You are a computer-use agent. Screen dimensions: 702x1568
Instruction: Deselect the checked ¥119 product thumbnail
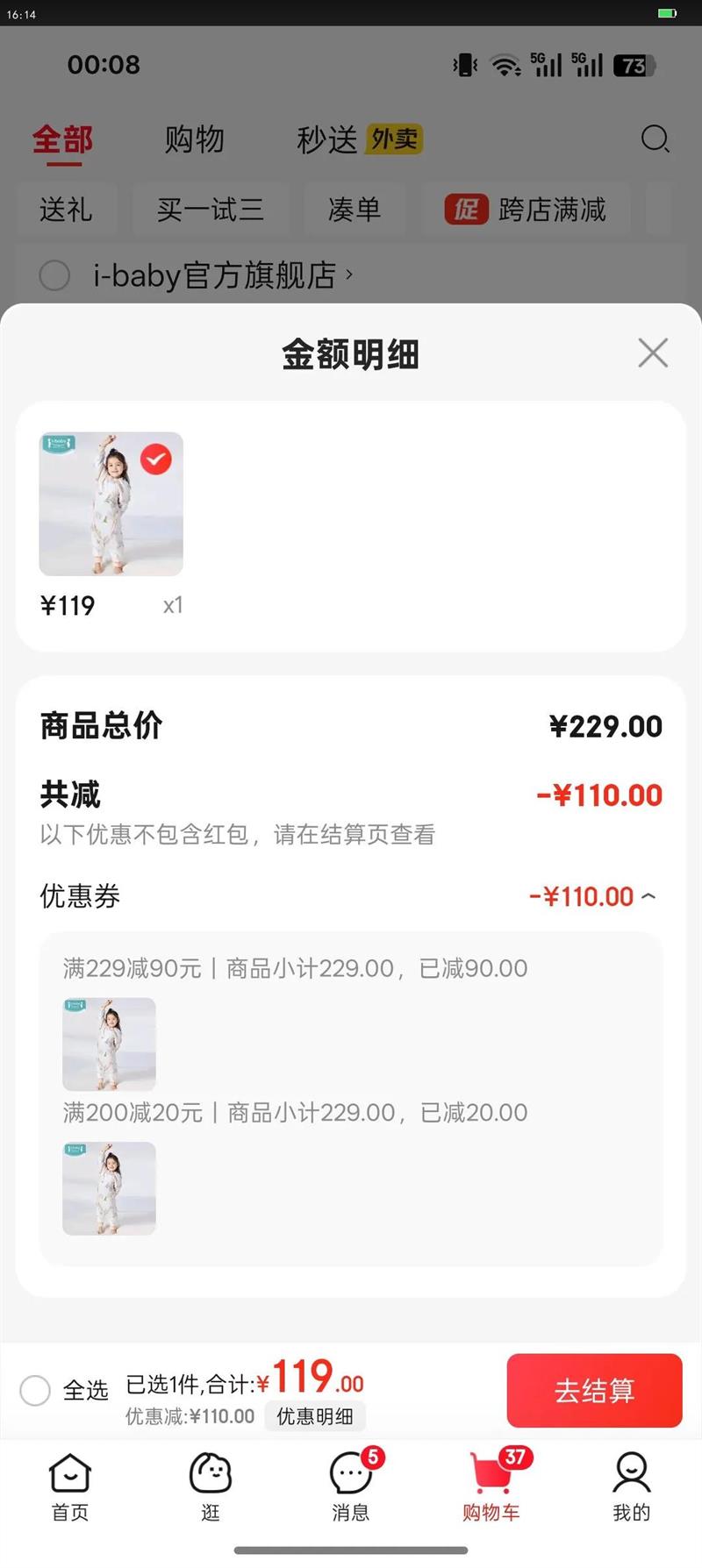point(156,459)
